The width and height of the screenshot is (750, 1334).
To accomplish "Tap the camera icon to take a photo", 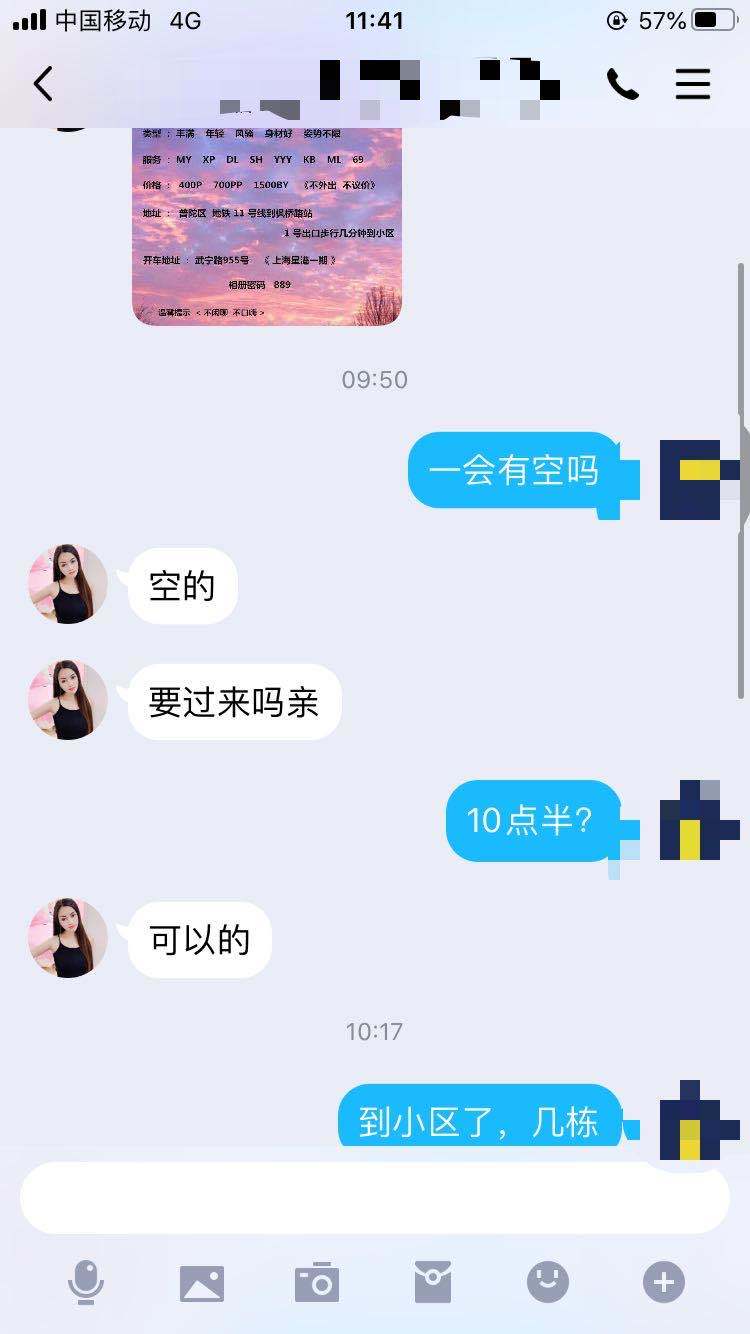I will (x=316, y=1281).
